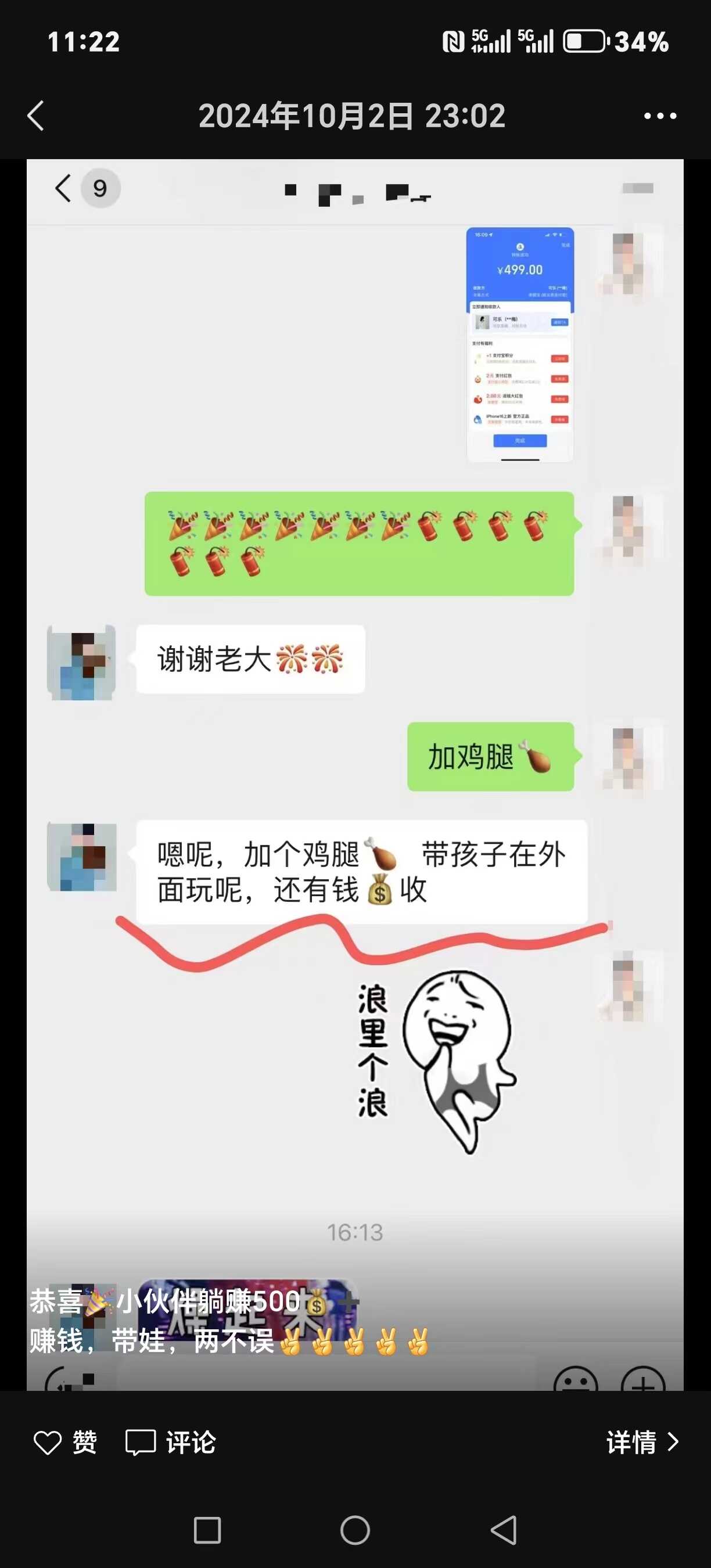
Task: Go back from the photo viewer
Action: click(36, 116)
